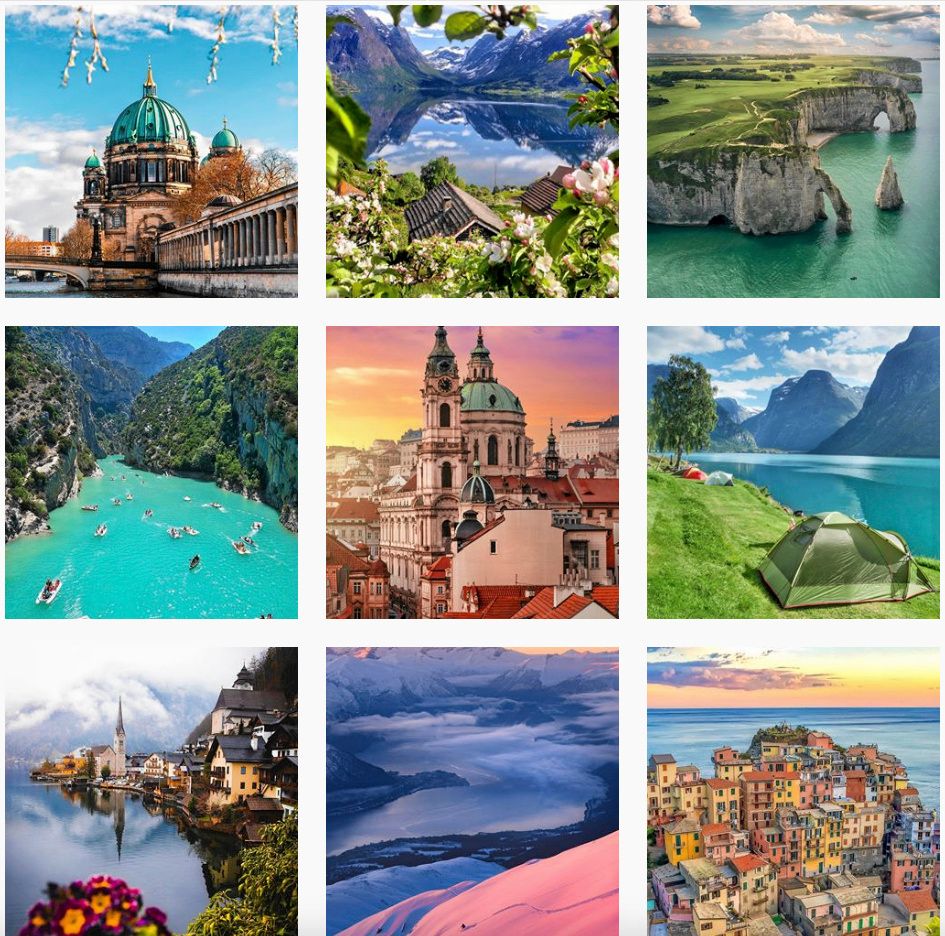945x936 pixels.
Task: Open the lakeside village with church spire
Action: point(151,790)
